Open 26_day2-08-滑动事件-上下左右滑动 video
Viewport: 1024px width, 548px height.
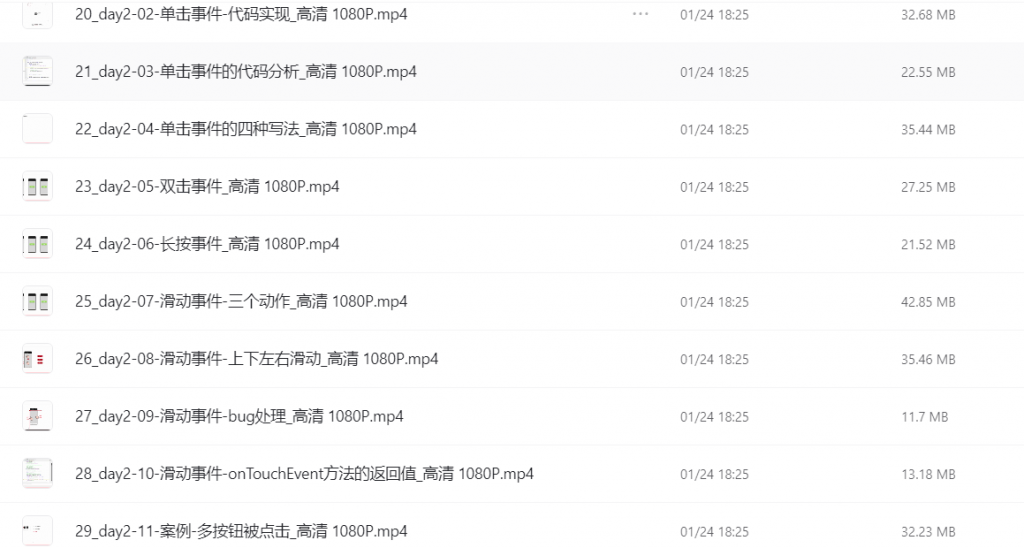(256, 359)
